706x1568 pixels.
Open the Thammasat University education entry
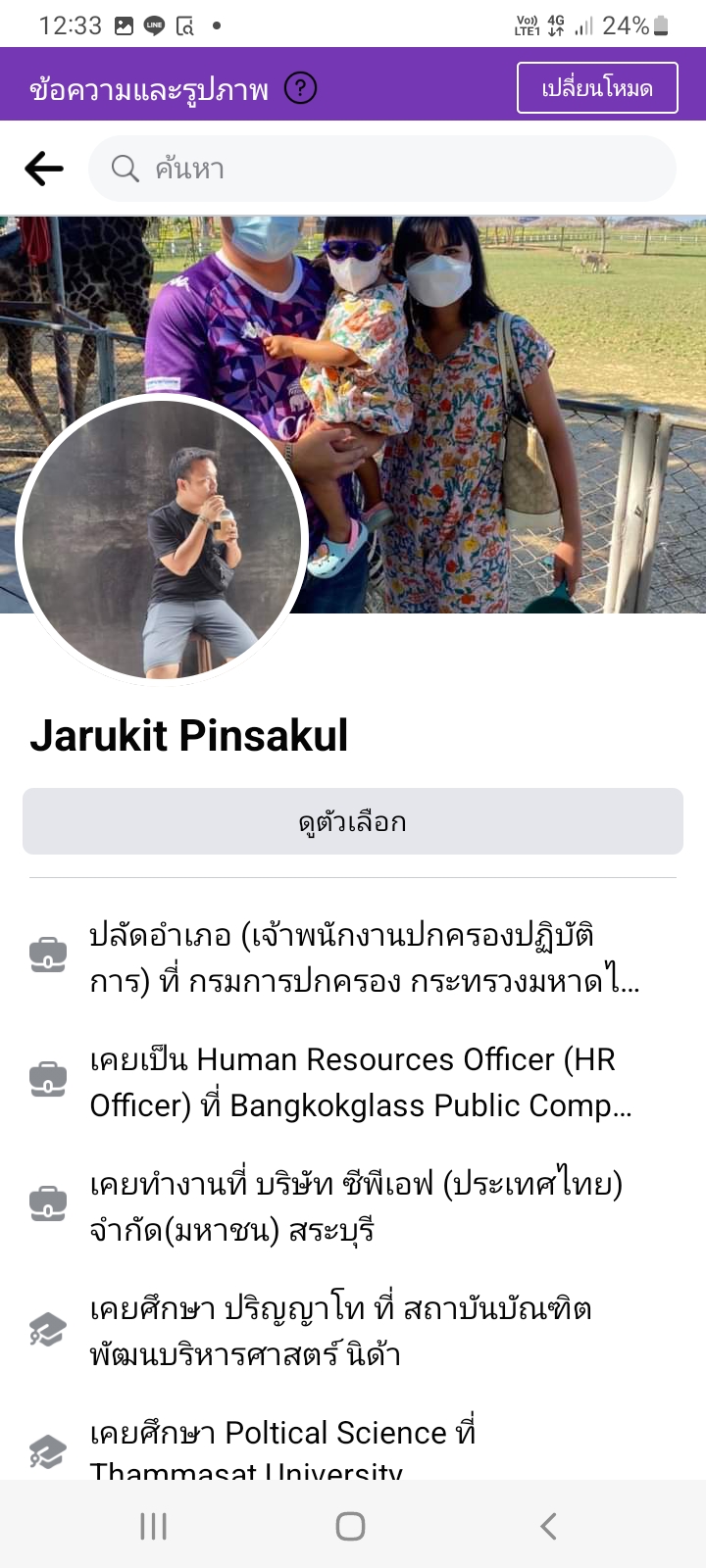(282, 1448)
